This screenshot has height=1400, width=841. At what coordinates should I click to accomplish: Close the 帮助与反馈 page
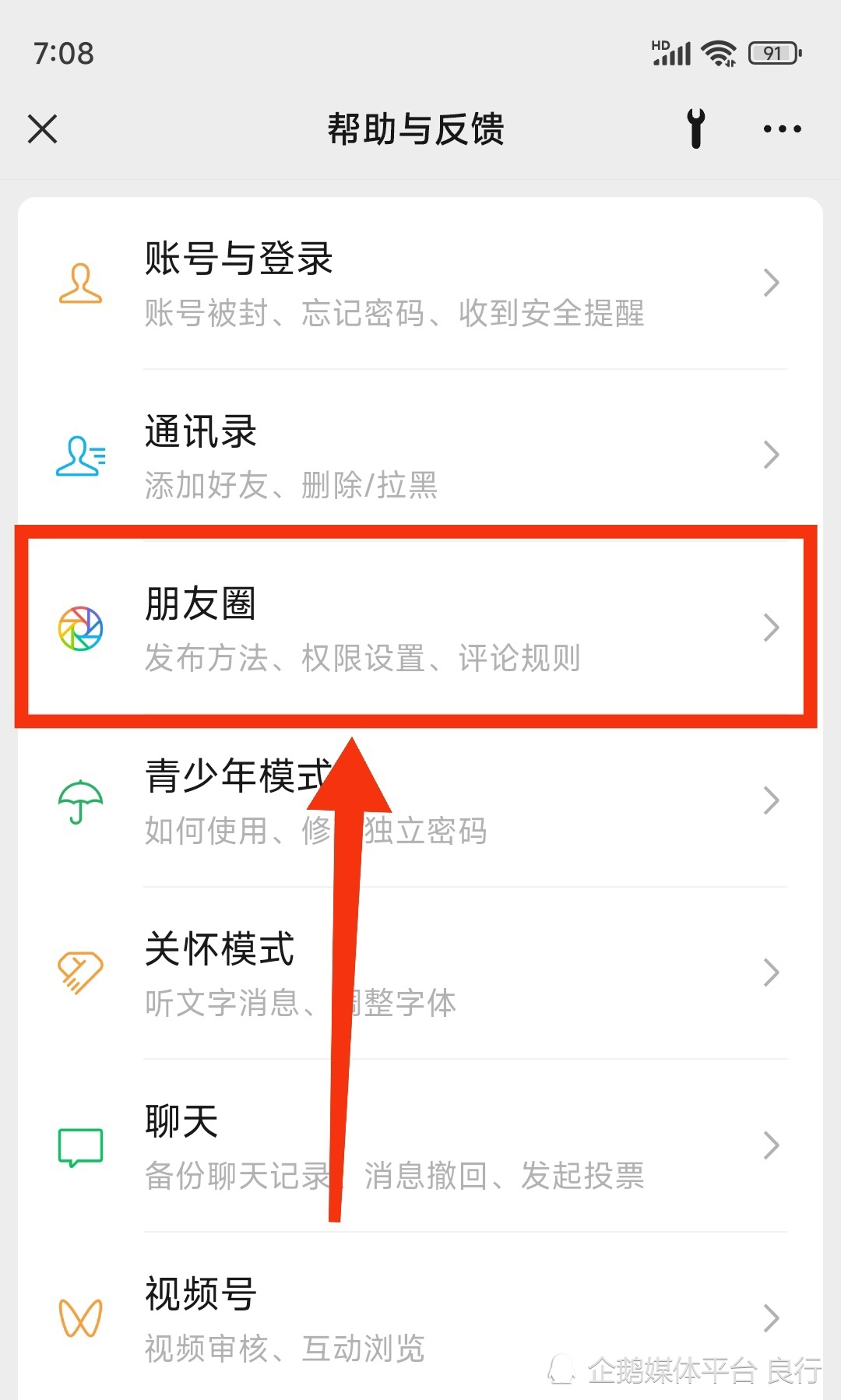(x=43, y=129)
